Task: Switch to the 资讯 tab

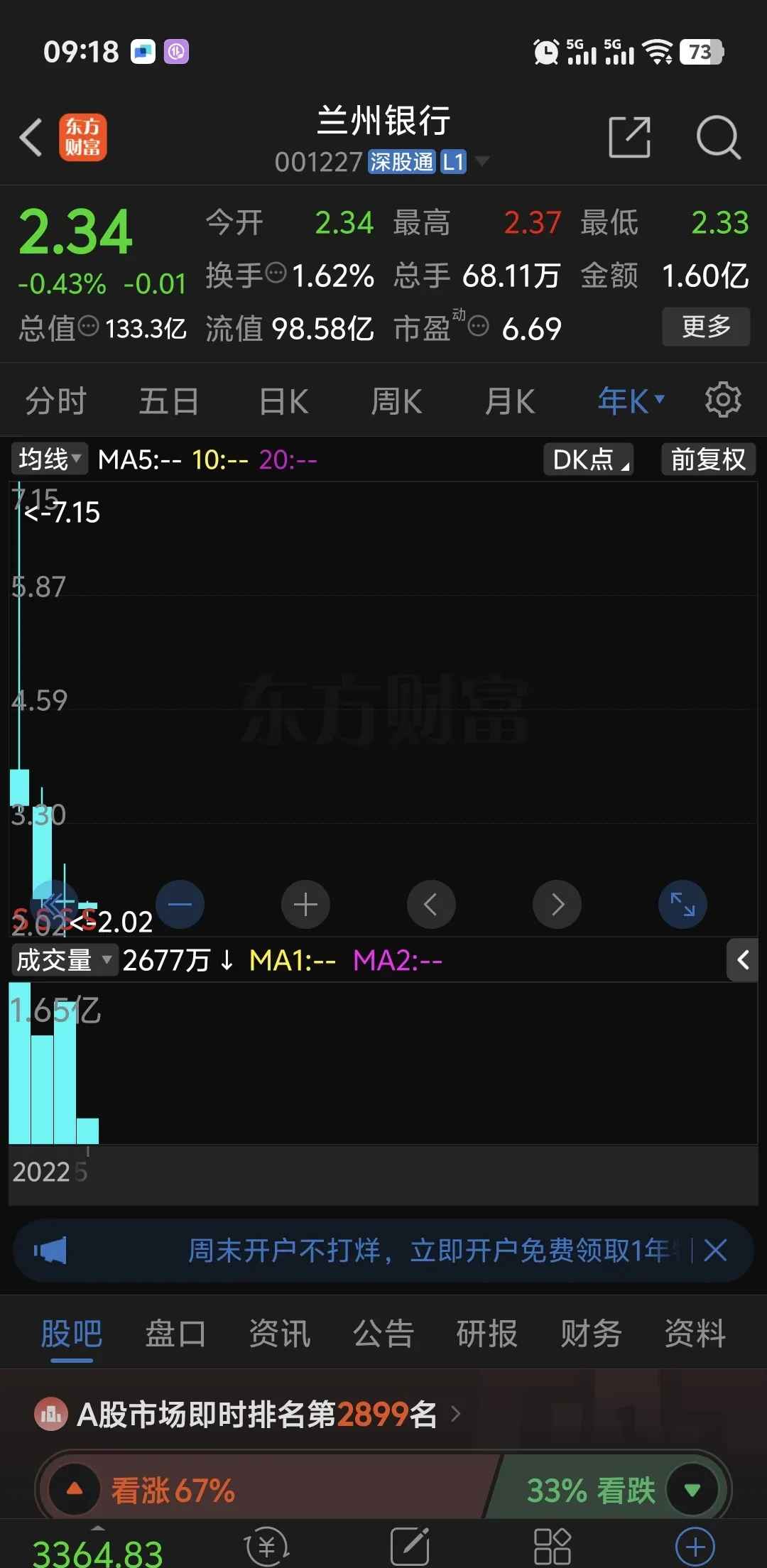Action: [279, 1333]
